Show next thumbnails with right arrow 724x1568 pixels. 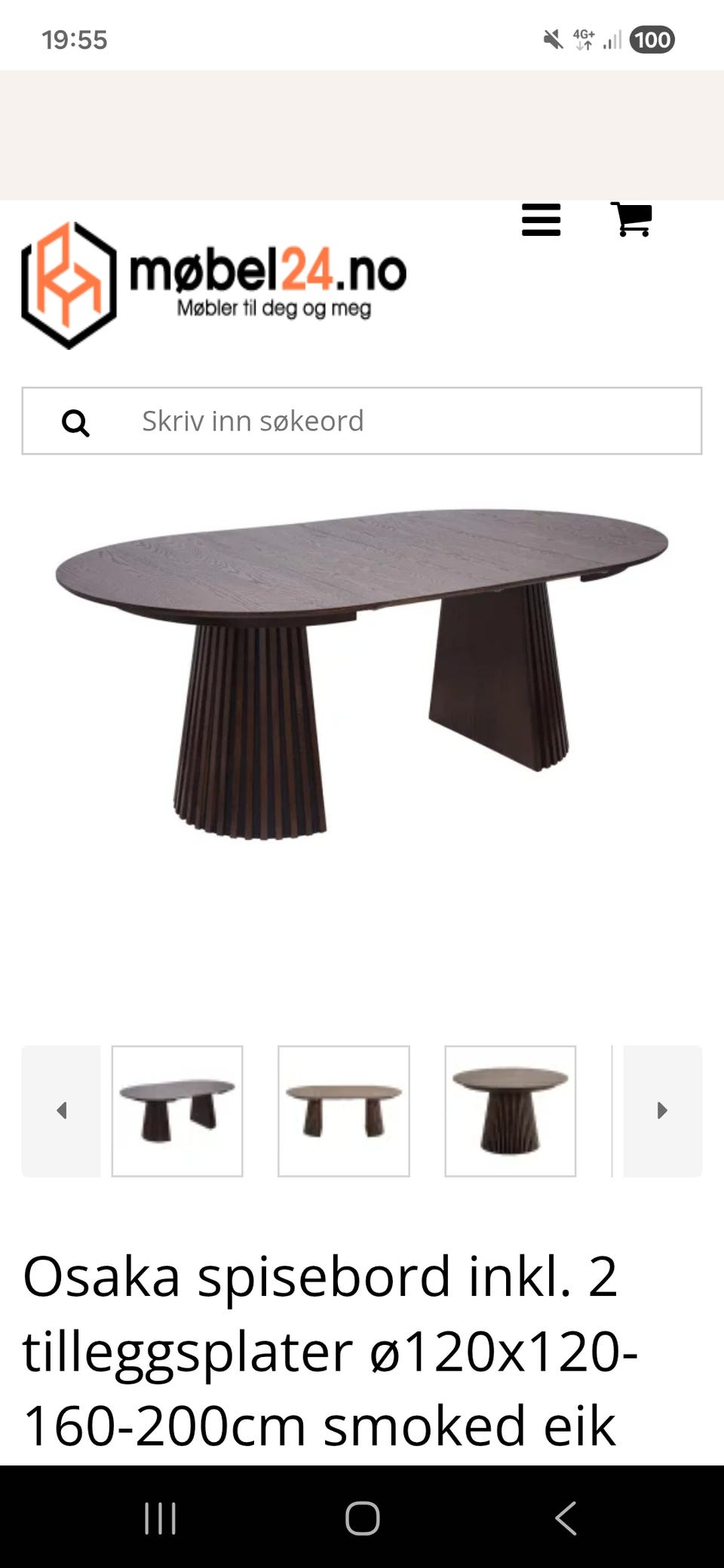point(662,1110)
